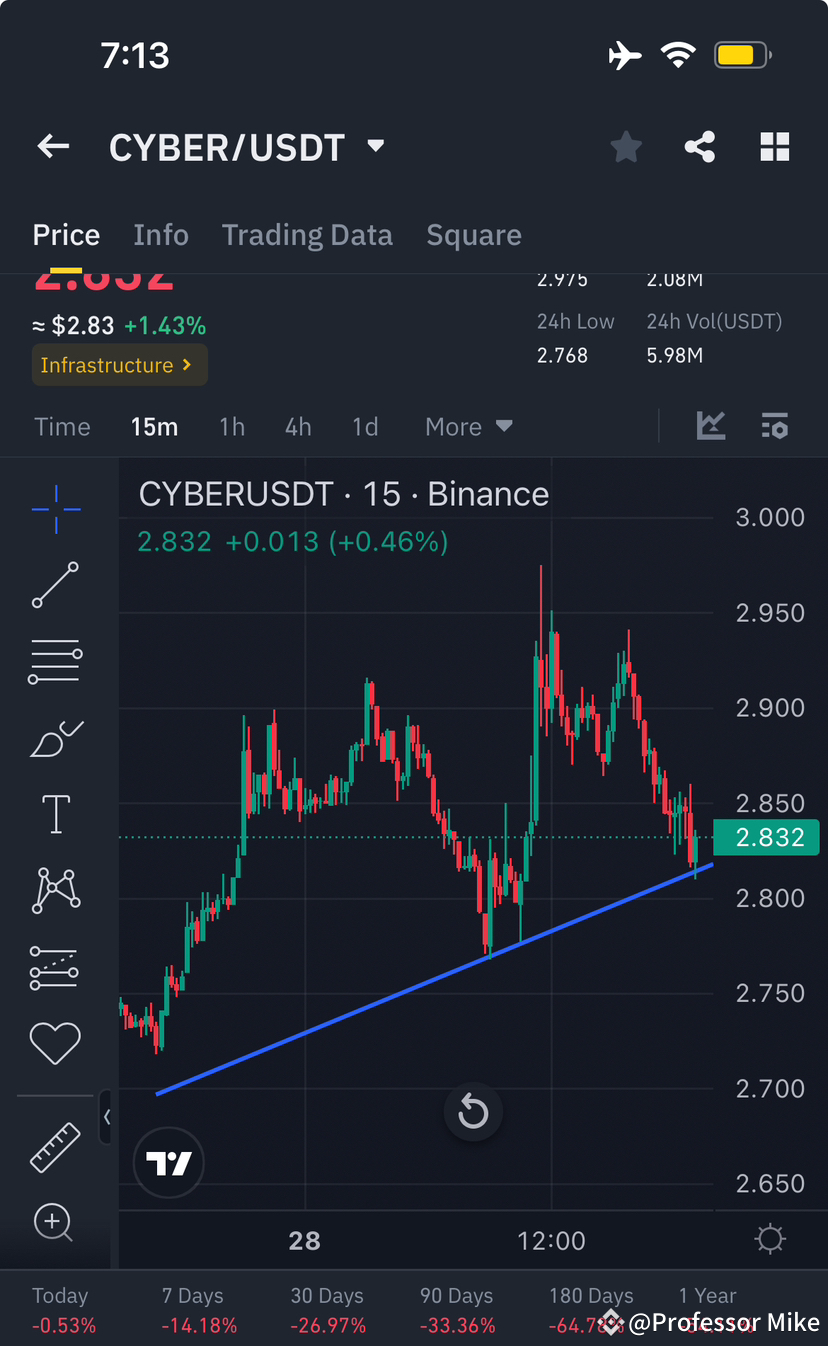Tap the Infrastructure category label

tap(119, 364)
